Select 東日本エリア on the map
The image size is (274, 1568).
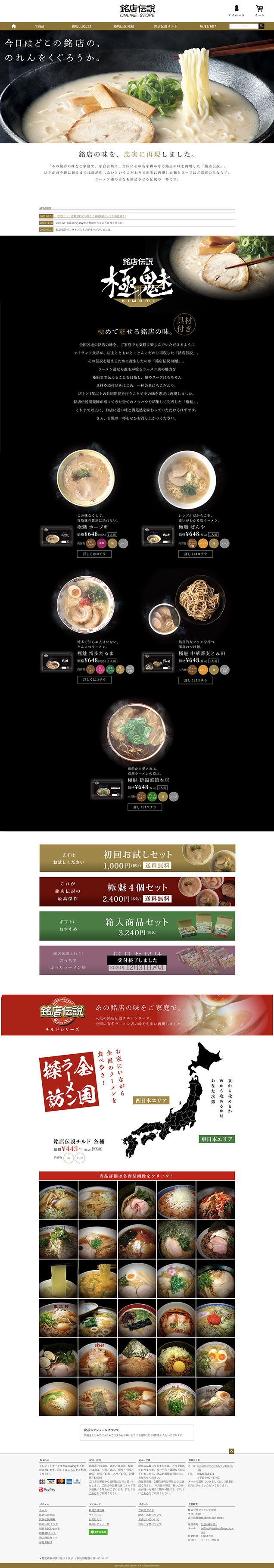216,1139
